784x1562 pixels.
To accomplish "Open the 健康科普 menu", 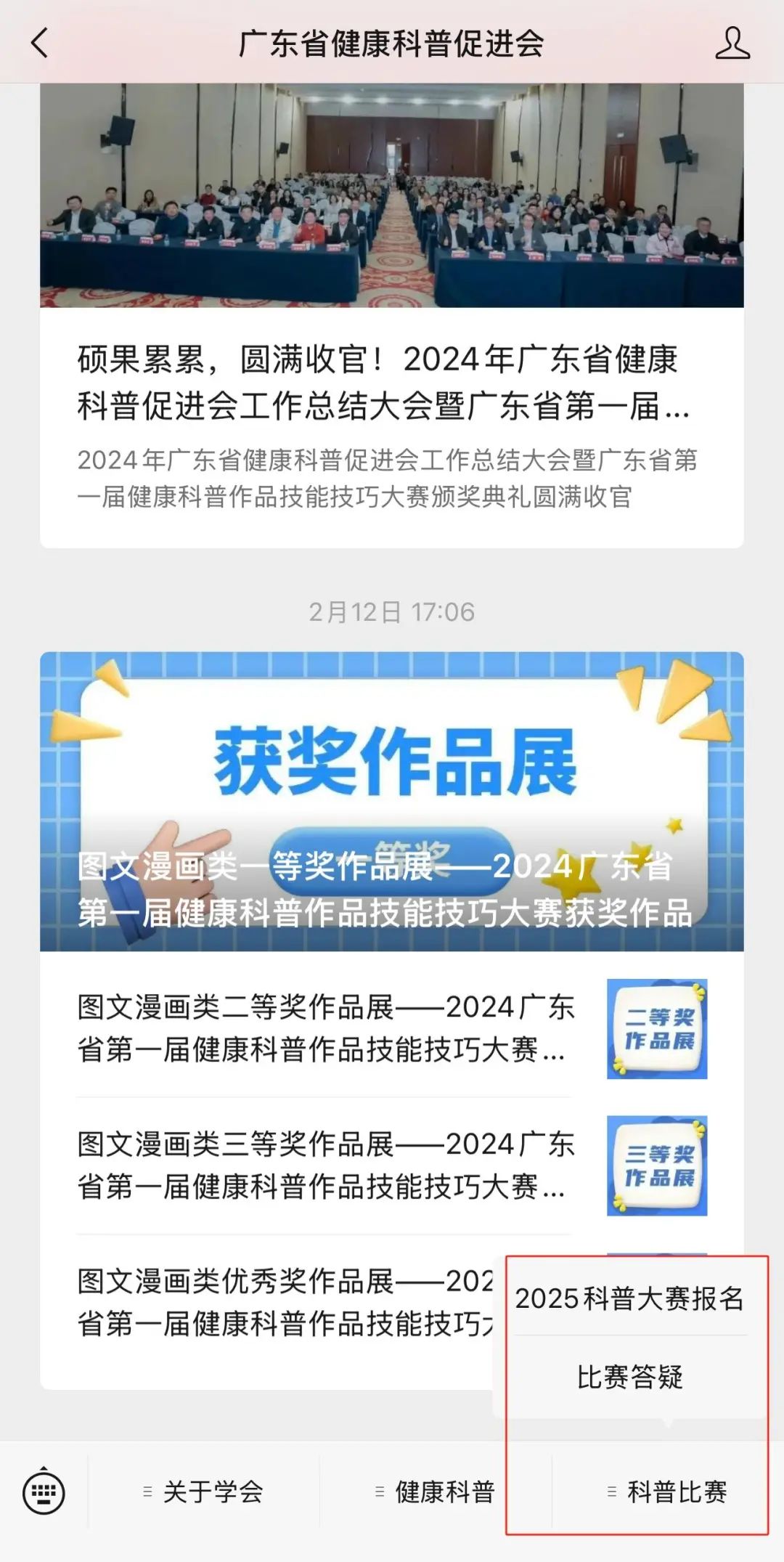I will click(x=436, y=1492).
